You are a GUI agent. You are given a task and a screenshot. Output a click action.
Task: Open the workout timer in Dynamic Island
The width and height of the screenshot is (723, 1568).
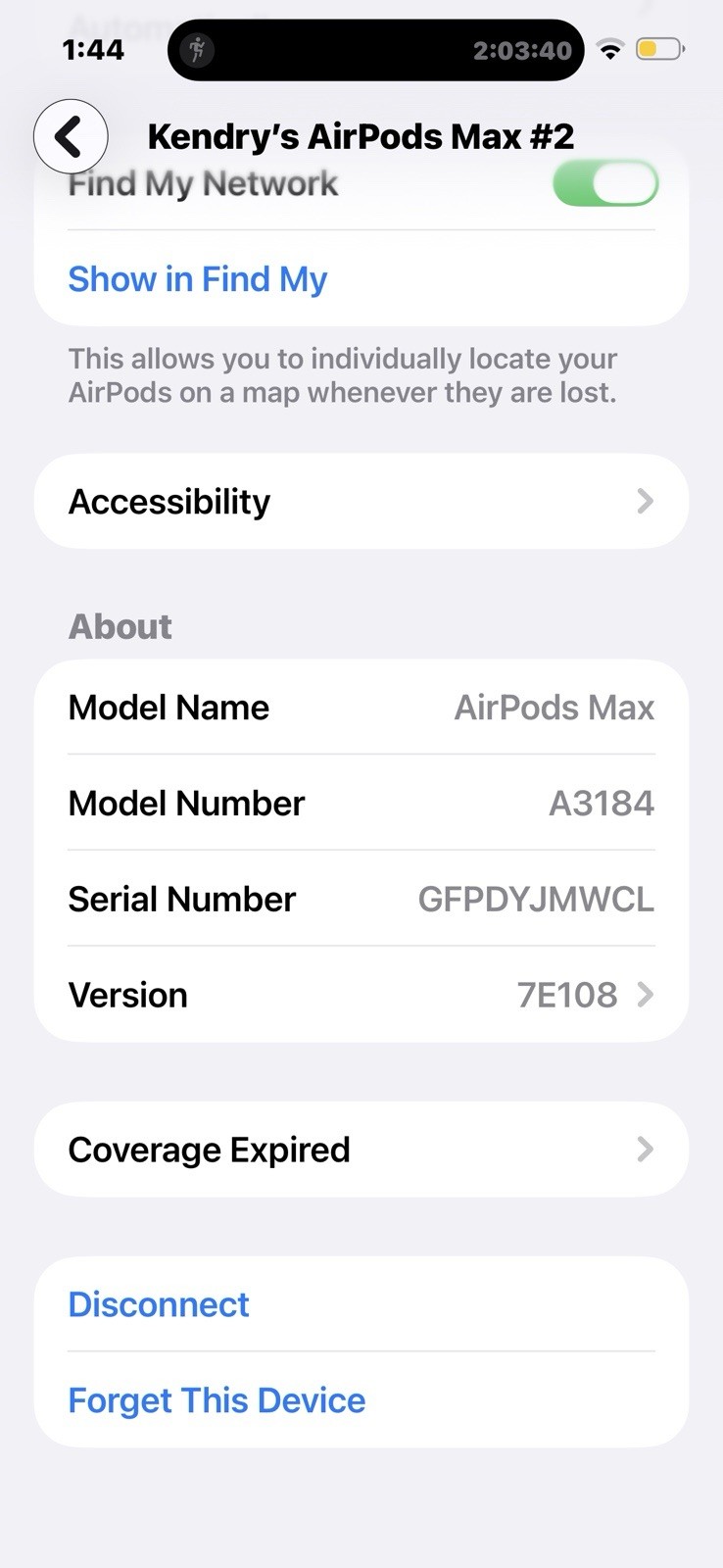point(376,50)
